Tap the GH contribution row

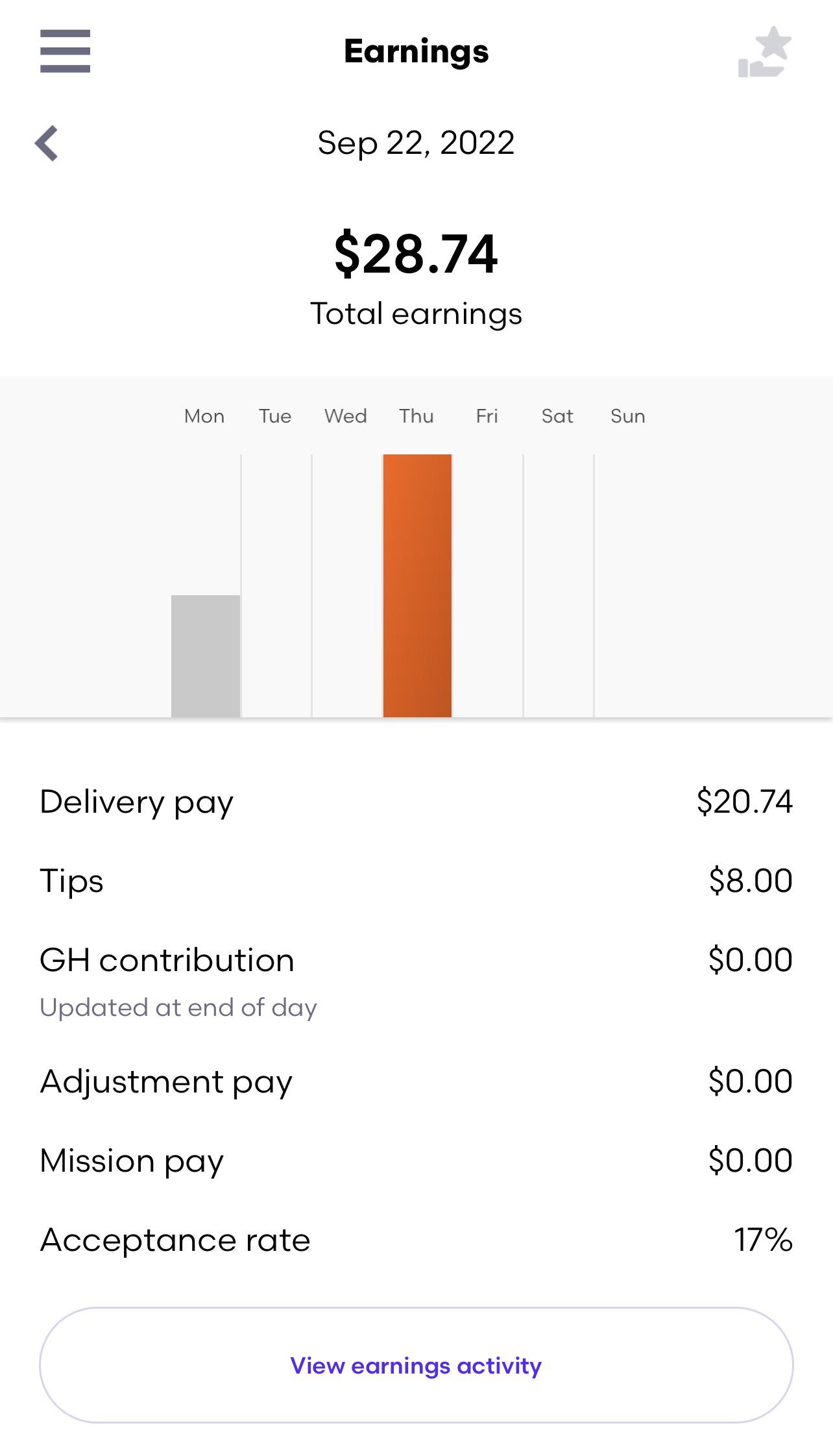tap(416, 959)
